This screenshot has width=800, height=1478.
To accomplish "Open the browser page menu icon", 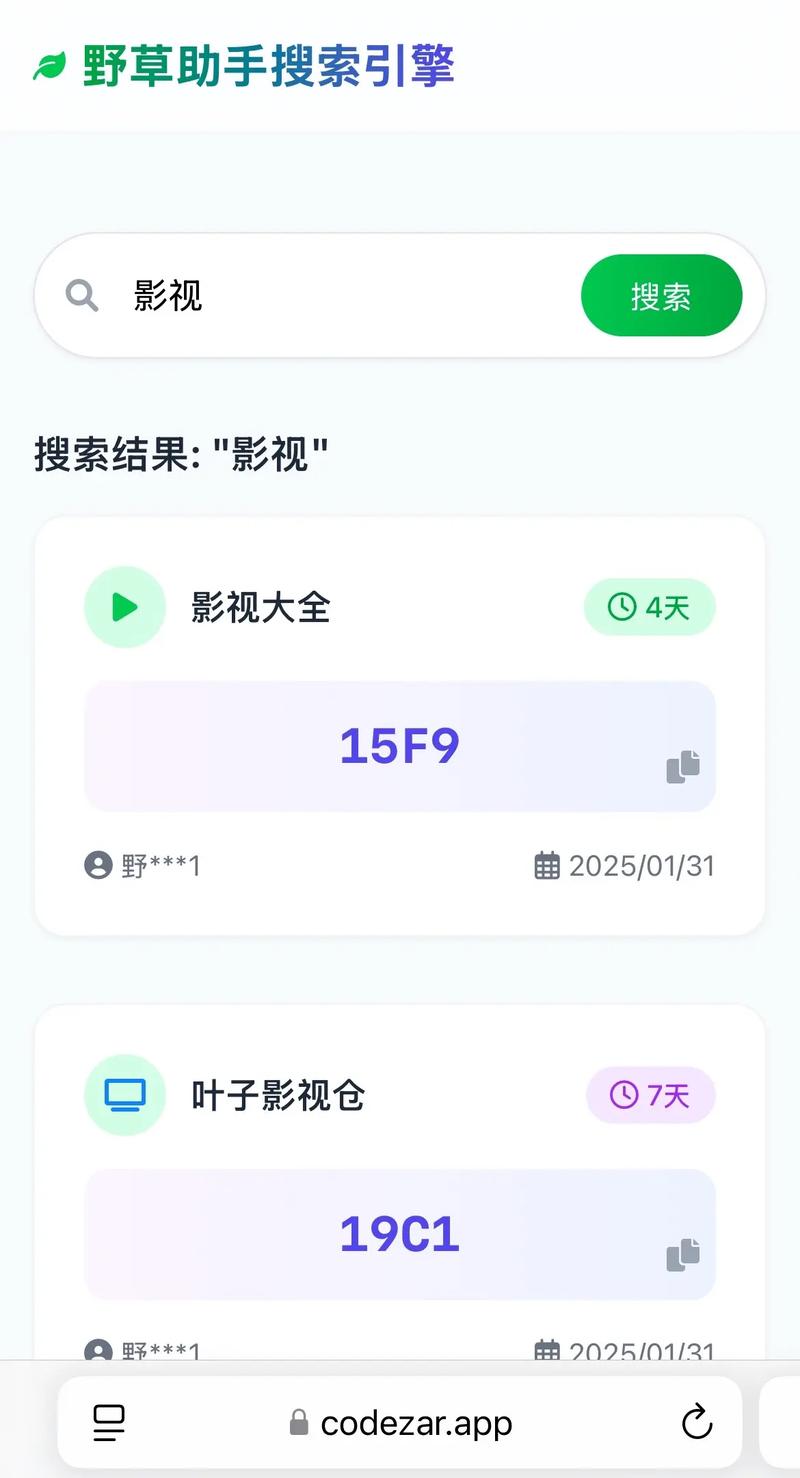I will point(109,1422).
